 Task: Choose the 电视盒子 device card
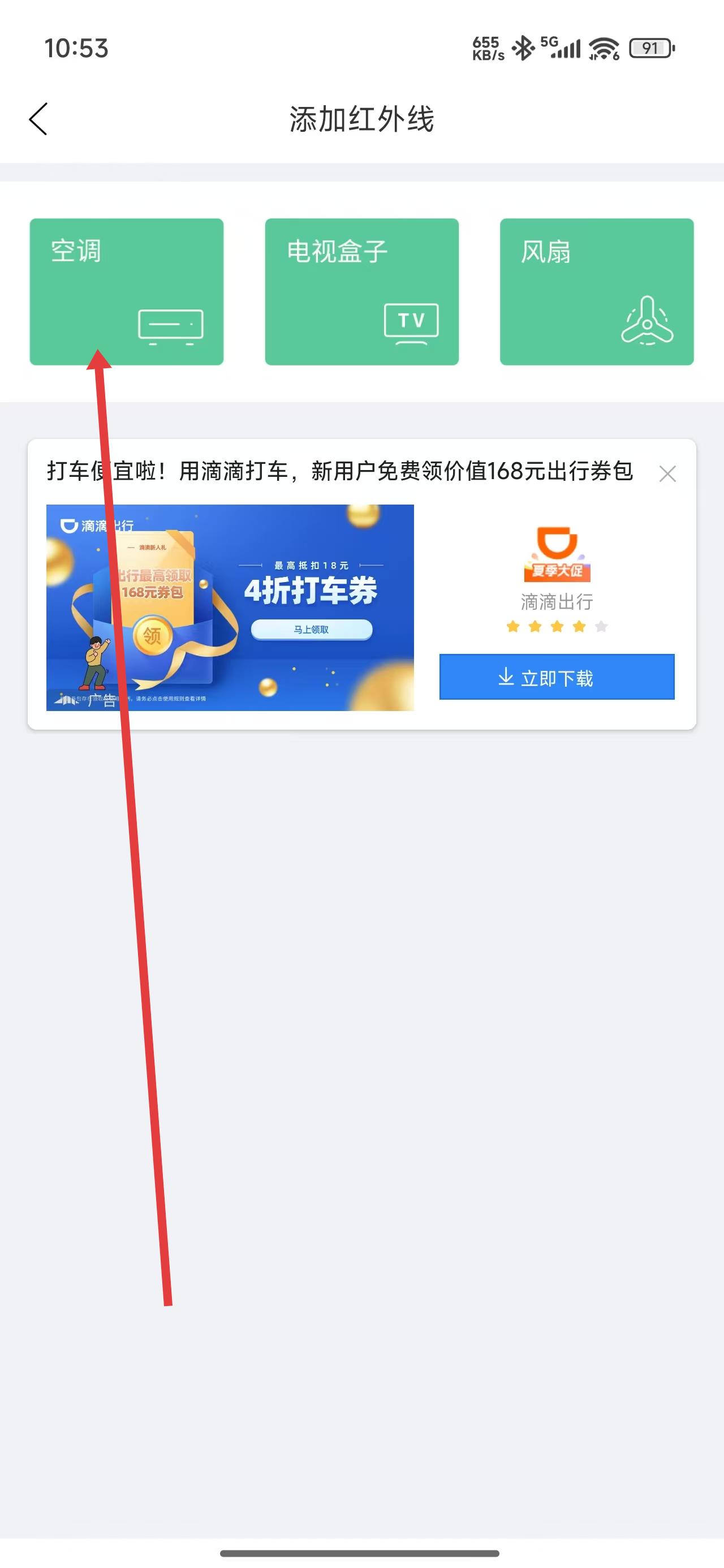coord(361,291)
